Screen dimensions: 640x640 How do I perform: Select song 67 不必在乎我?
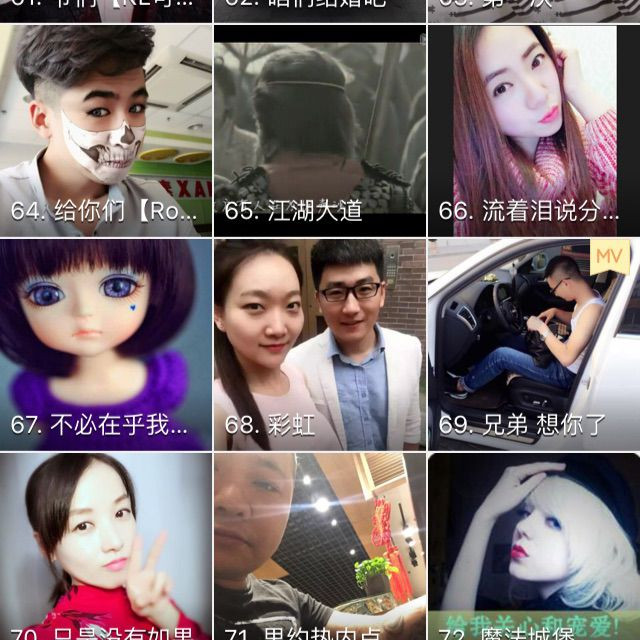pyautogui.click(x=106, y=344)
